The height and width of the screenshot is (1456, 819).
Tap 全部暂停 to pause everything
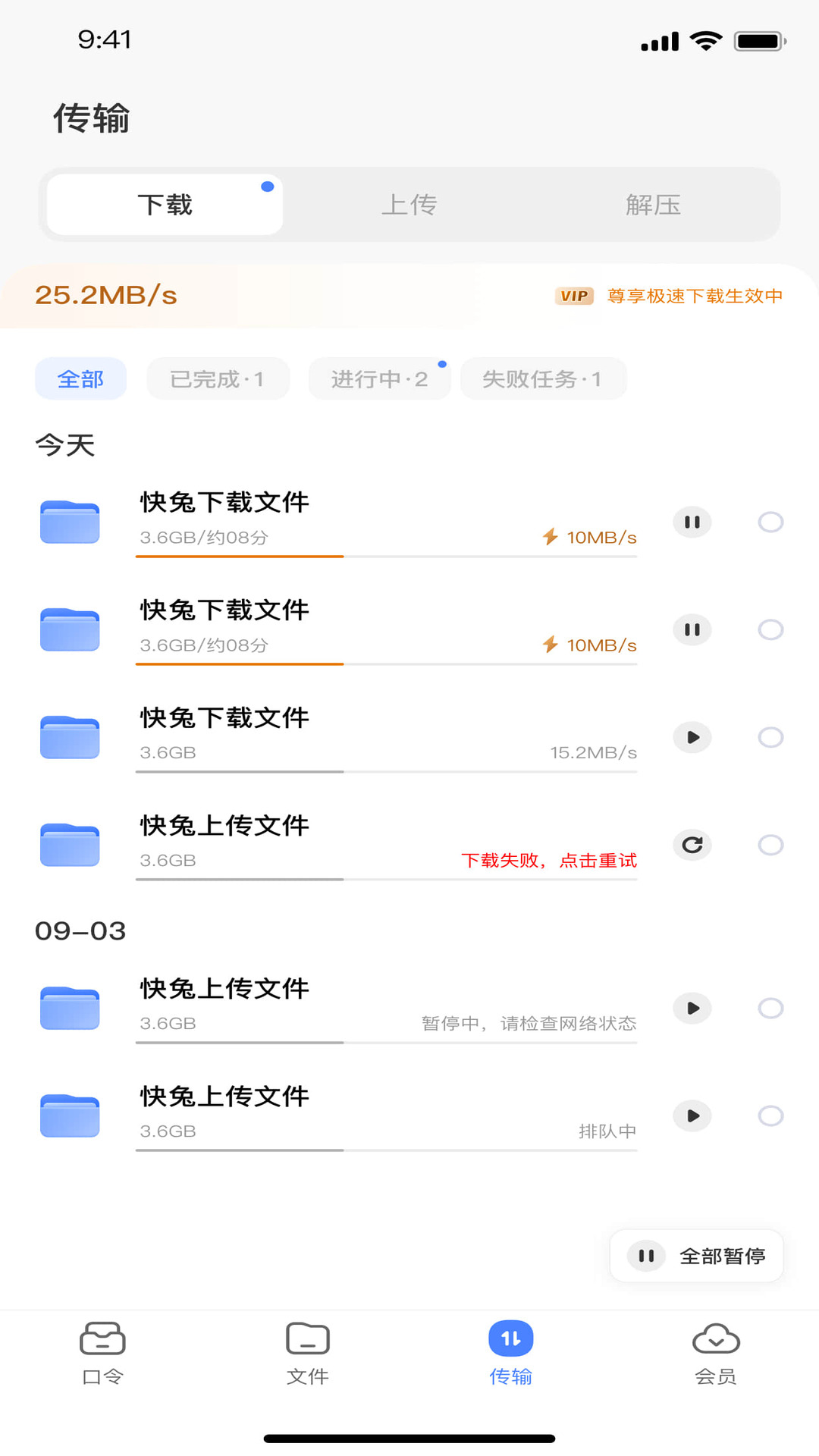click(x=695, y=1255)
